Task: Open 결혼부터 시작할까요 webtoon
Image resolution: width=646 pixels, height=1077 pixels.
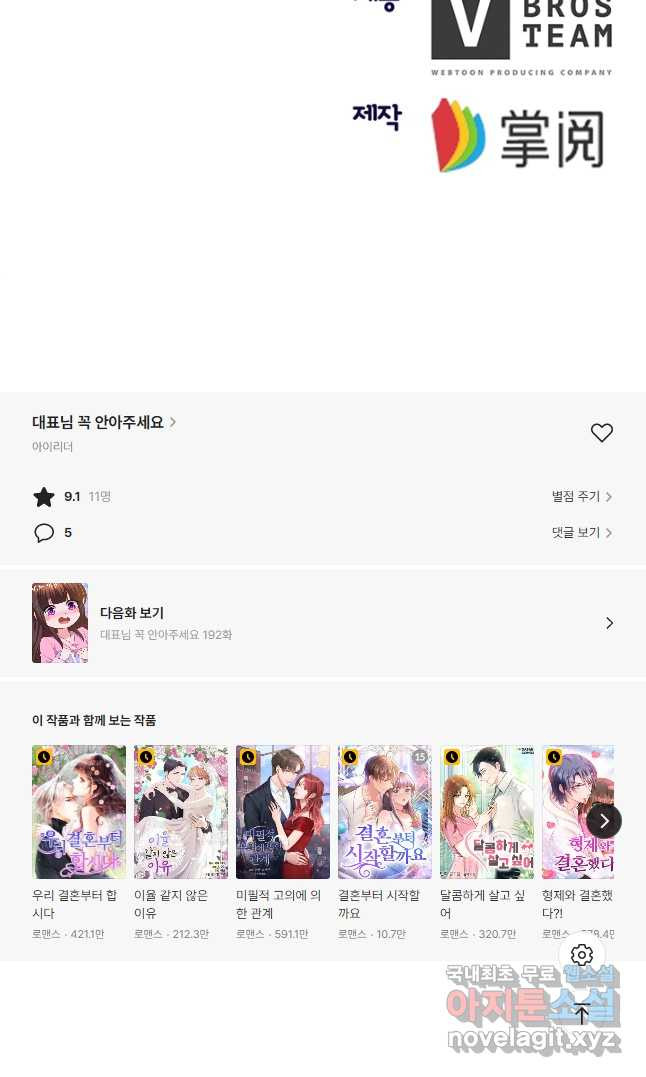Action: (x=385, y=812)
